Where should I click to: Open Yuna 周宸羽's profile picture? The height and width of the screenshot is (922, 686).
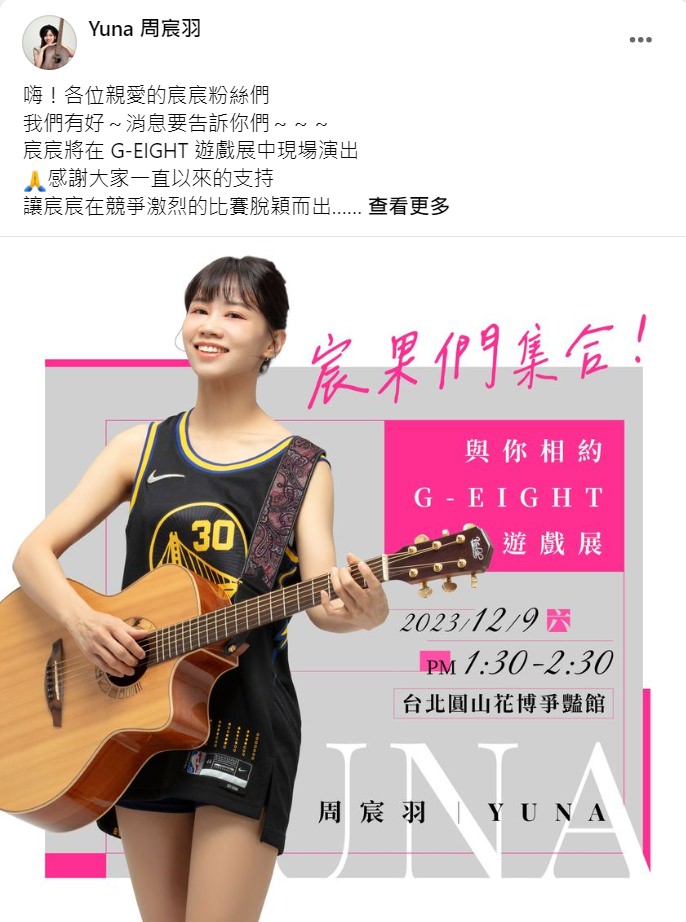pyautogui.click(x=49, y=43)
